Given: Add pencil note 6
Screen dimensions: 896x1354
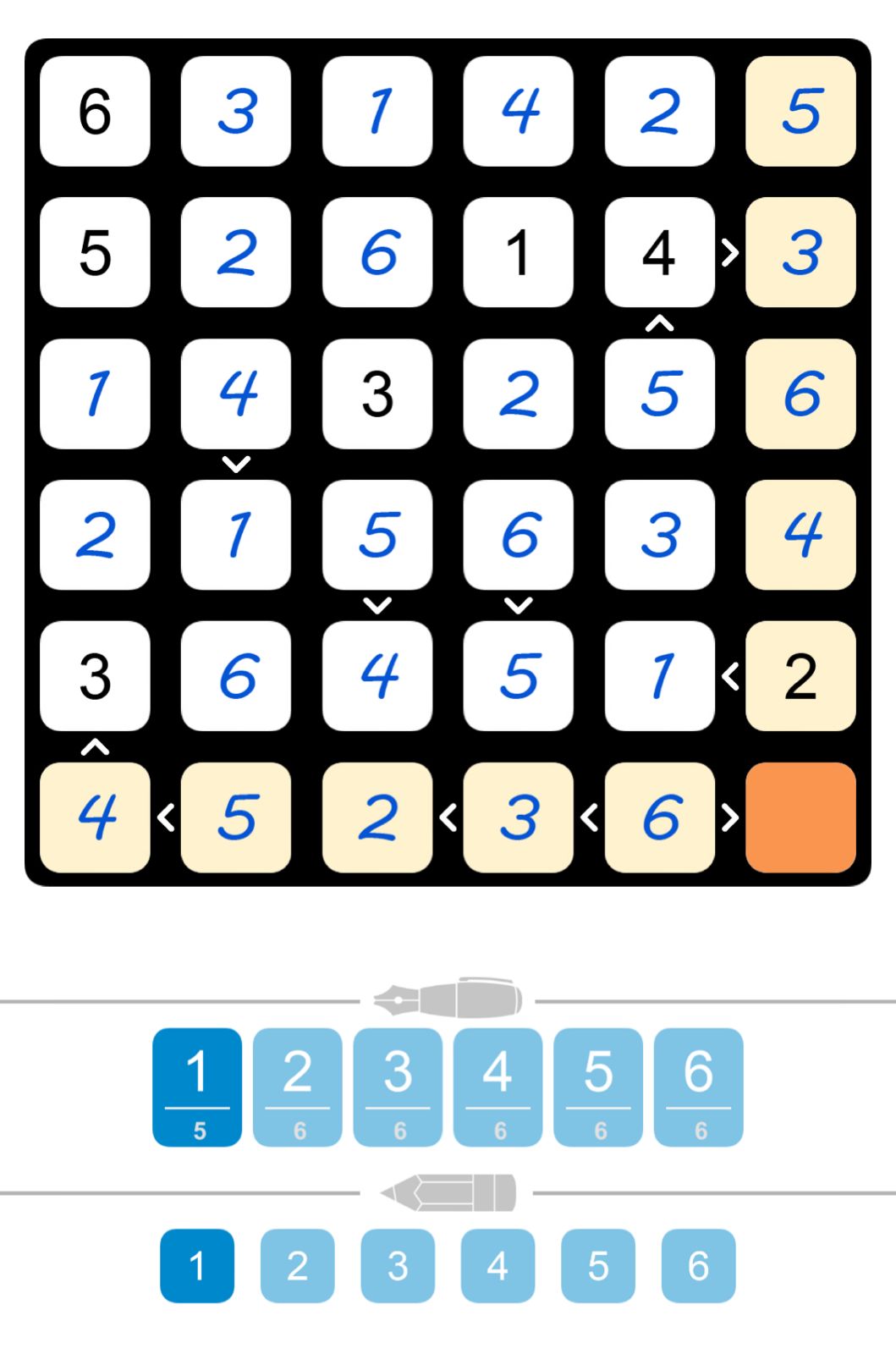Looking at the screenshot, I should tap(699, 1266).
